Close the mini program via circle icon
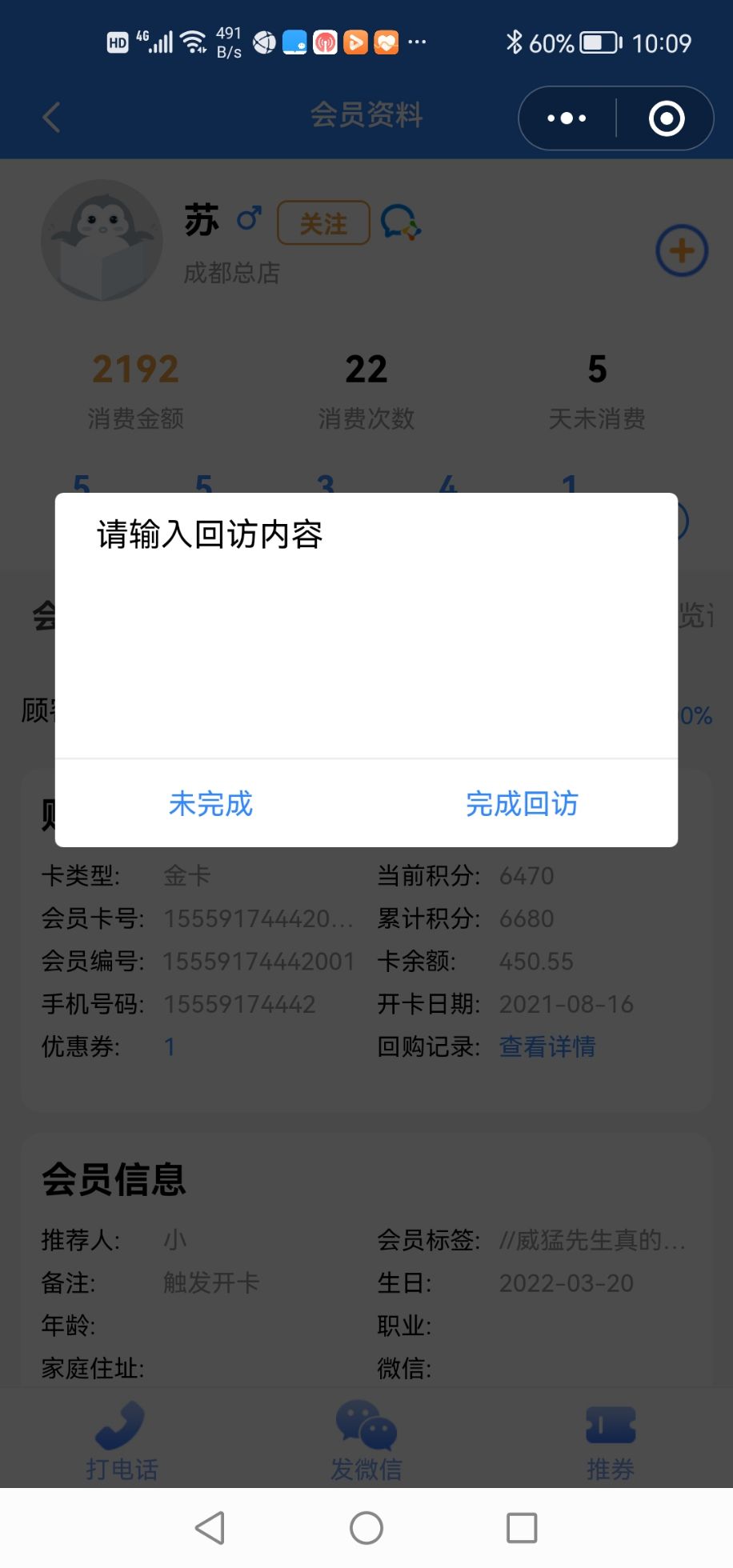 point(667,118)
